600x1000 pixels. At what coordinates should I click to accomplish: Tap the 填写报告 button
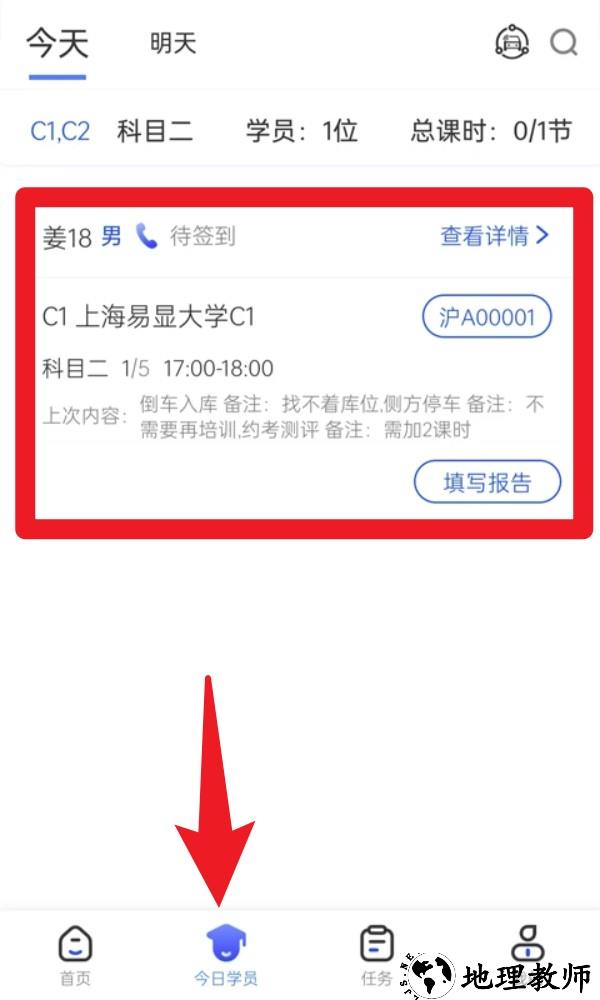click(487, 483)
